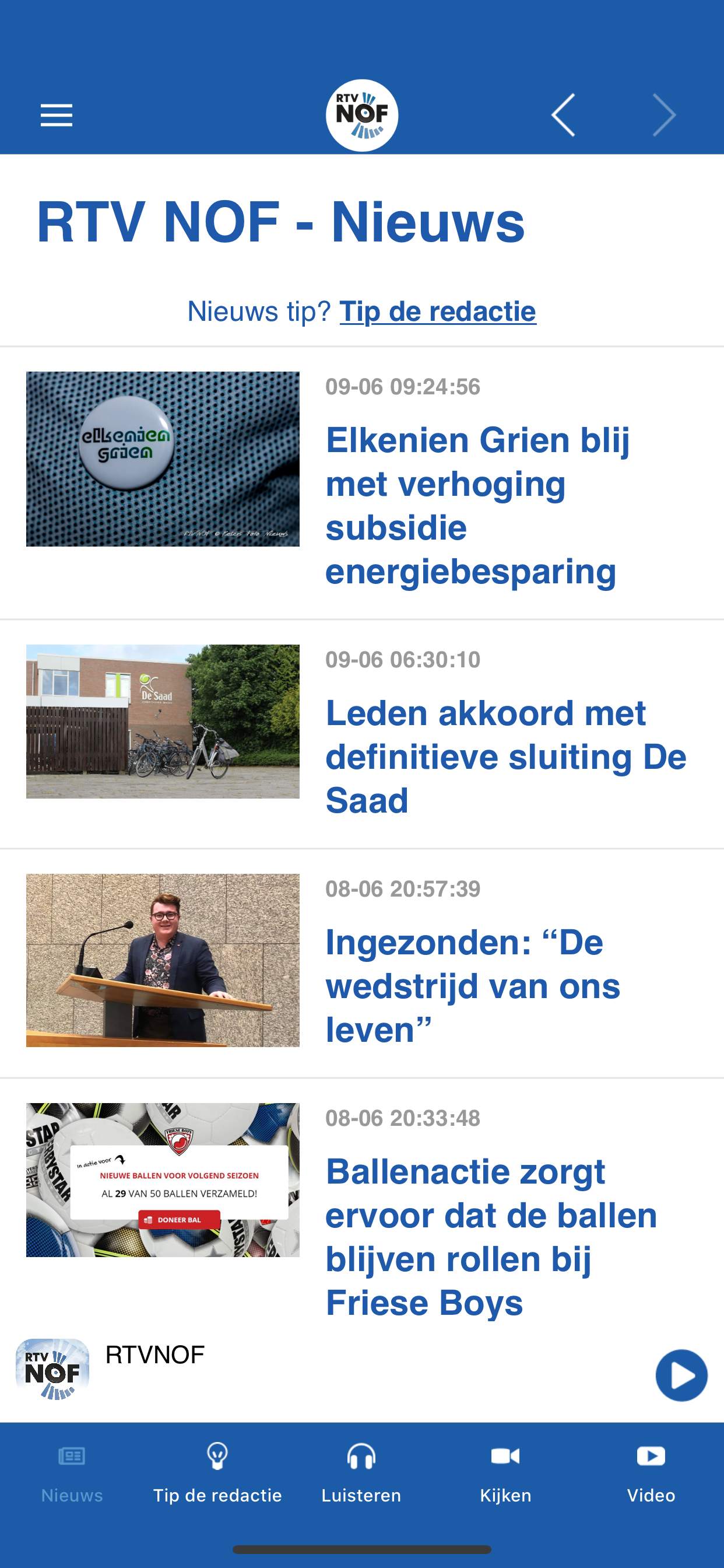This screenshot has width=724, height=1568.
Task: Select the Luisteren headphones icon
Action: 361,1457
